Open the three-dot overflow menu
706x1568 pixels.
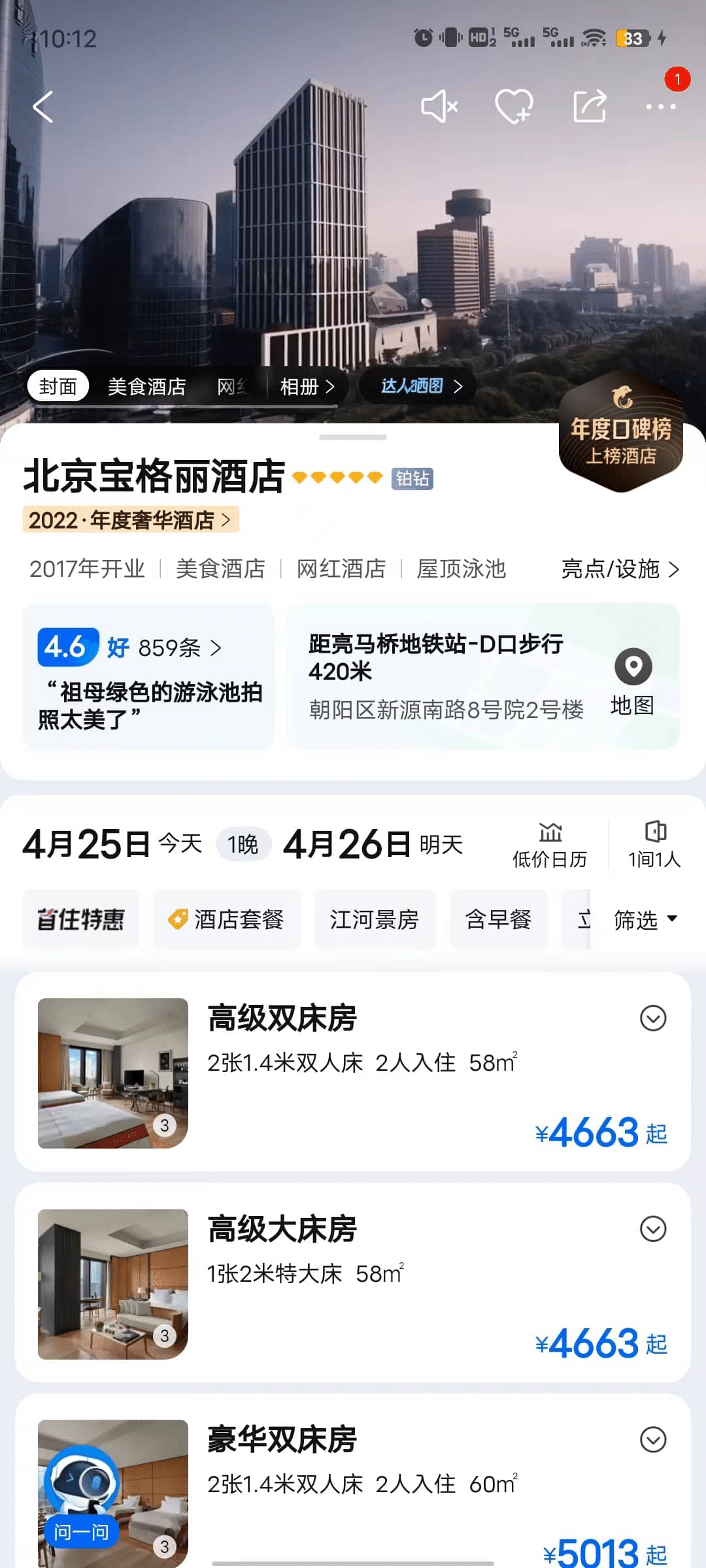[660, 106]
